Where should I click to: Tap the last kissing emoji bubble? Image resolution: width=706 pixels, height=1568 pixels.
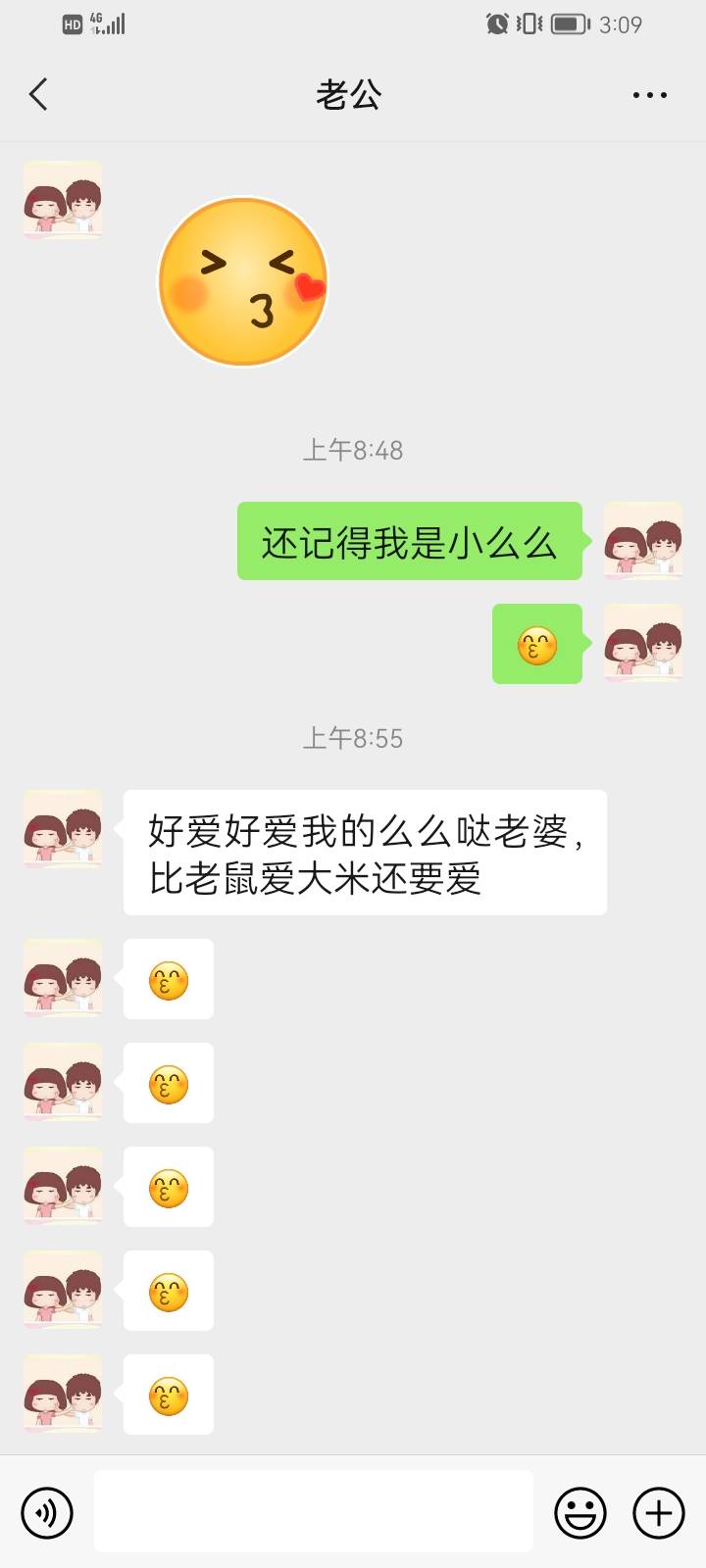(x=168, y=1394)
